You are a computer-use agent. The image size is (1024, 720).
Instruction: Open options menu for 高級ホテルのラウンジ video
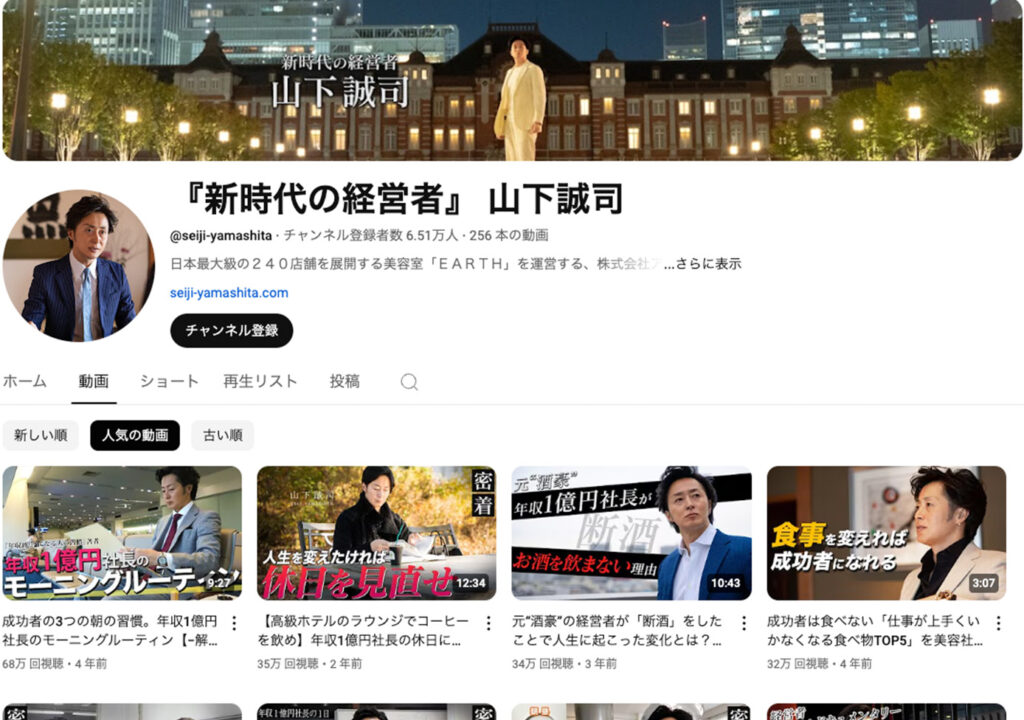point(489,623)
